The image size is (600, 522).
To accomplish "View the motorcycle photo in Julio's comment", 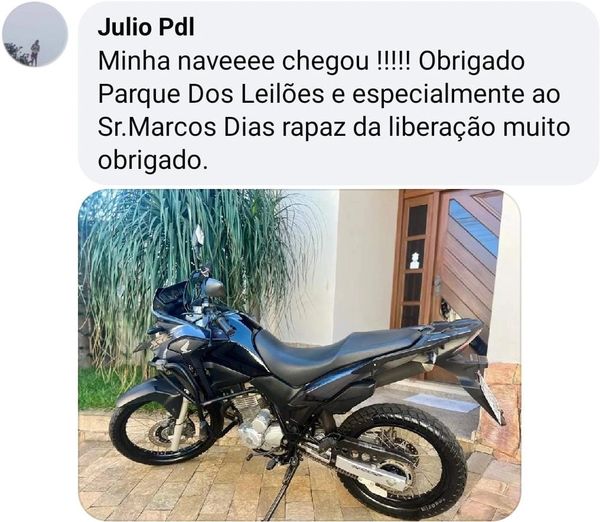I will click(300, 355).
